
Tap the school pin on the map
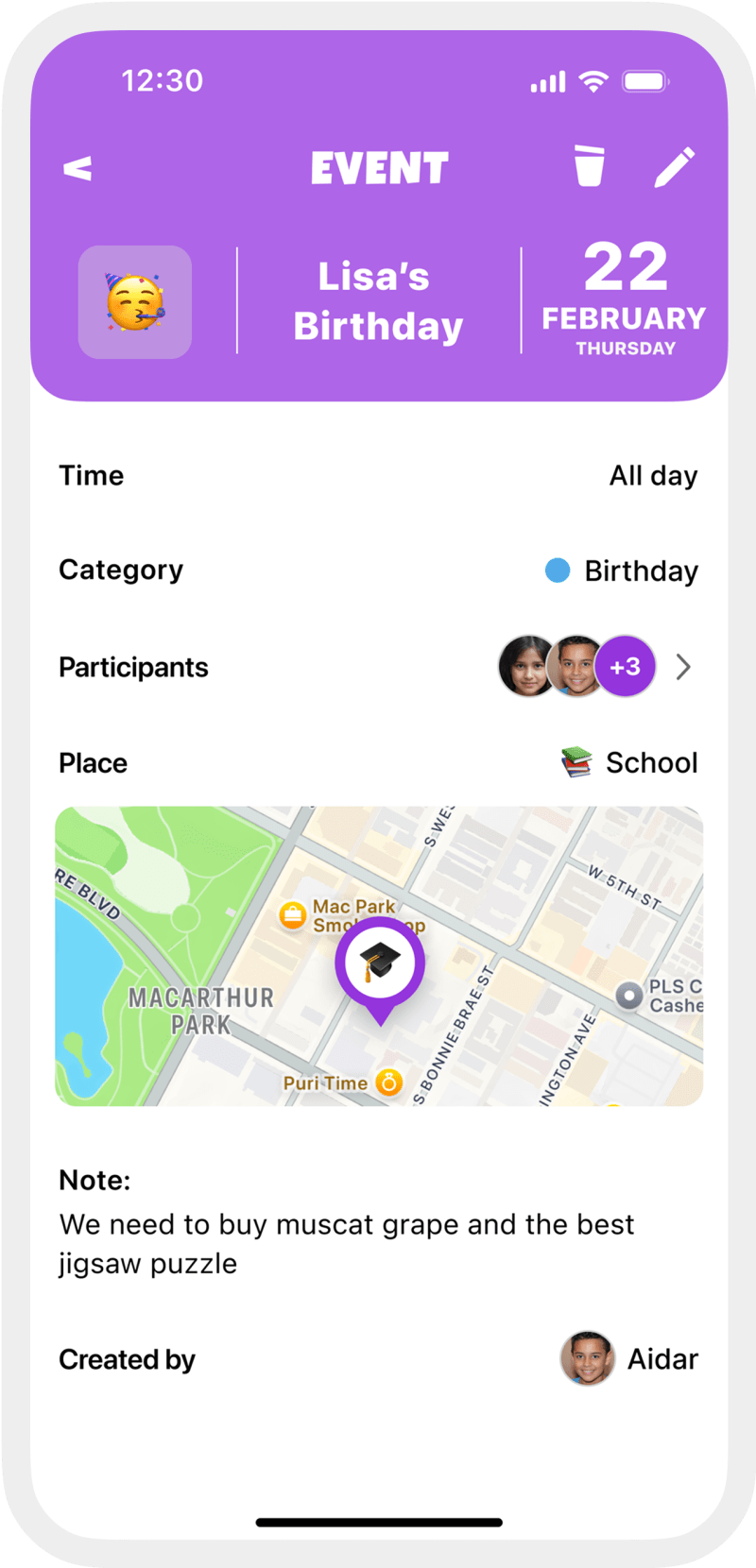click(x=380, y=965)
